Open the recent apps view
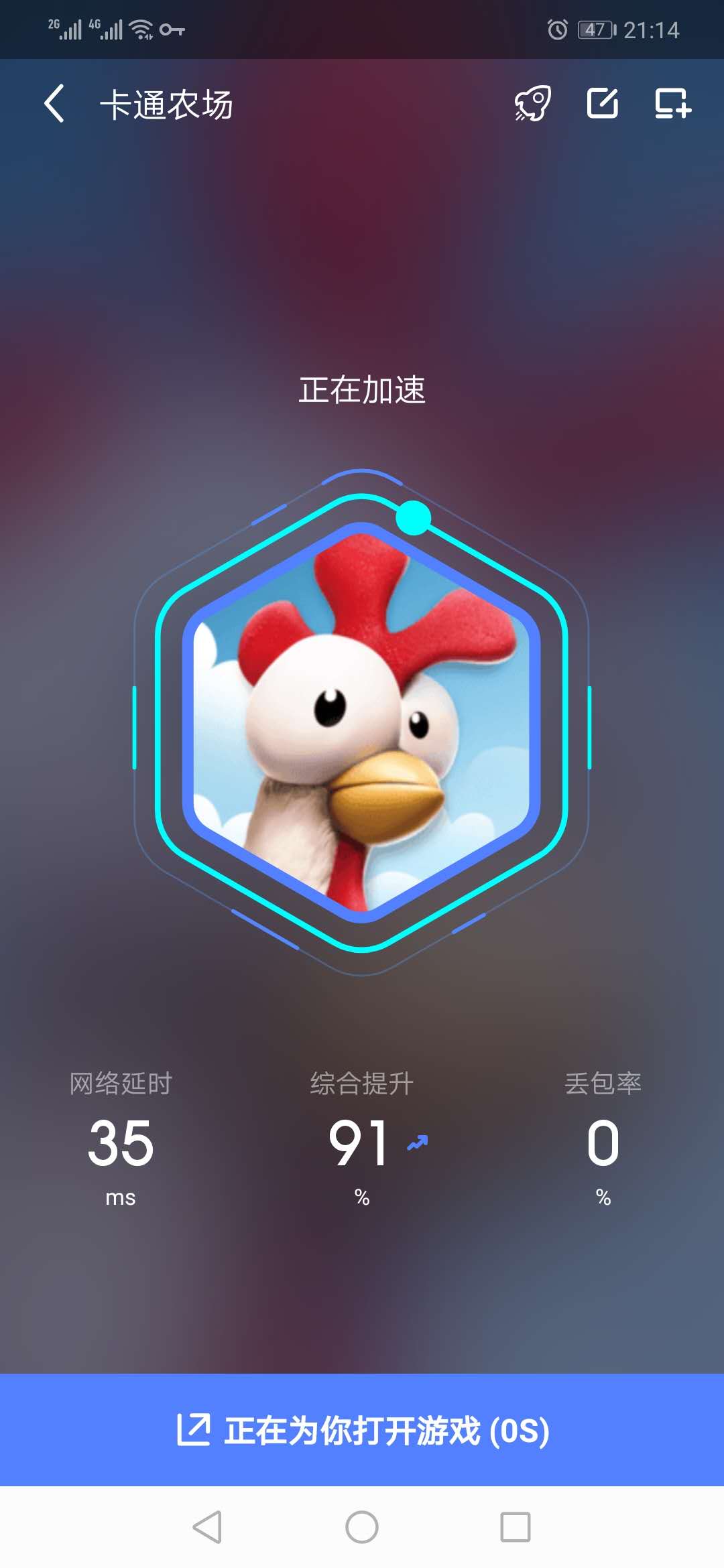The height and width of the screenshot is (1568, 724). tap(516, 1527)
